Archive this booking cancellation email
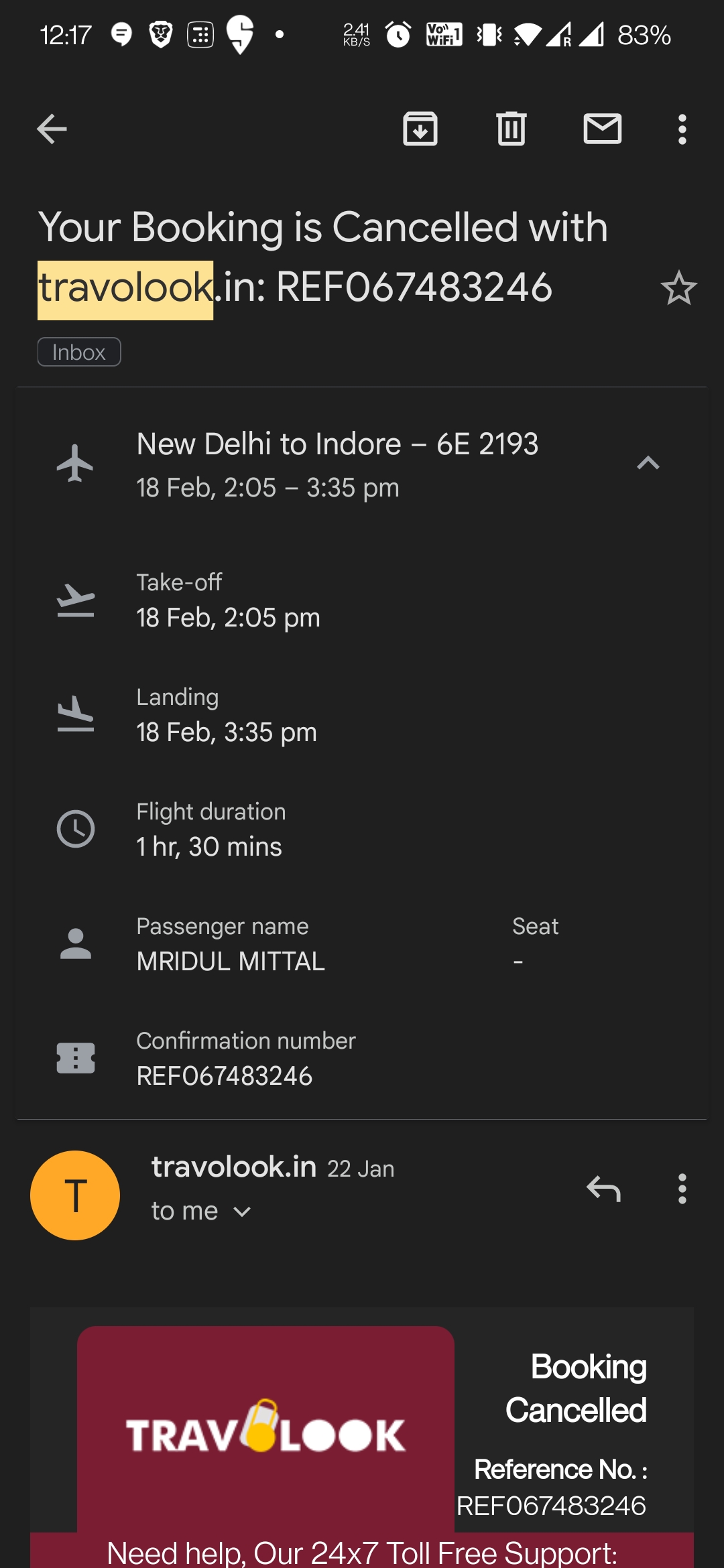 (x=420, y=129)
